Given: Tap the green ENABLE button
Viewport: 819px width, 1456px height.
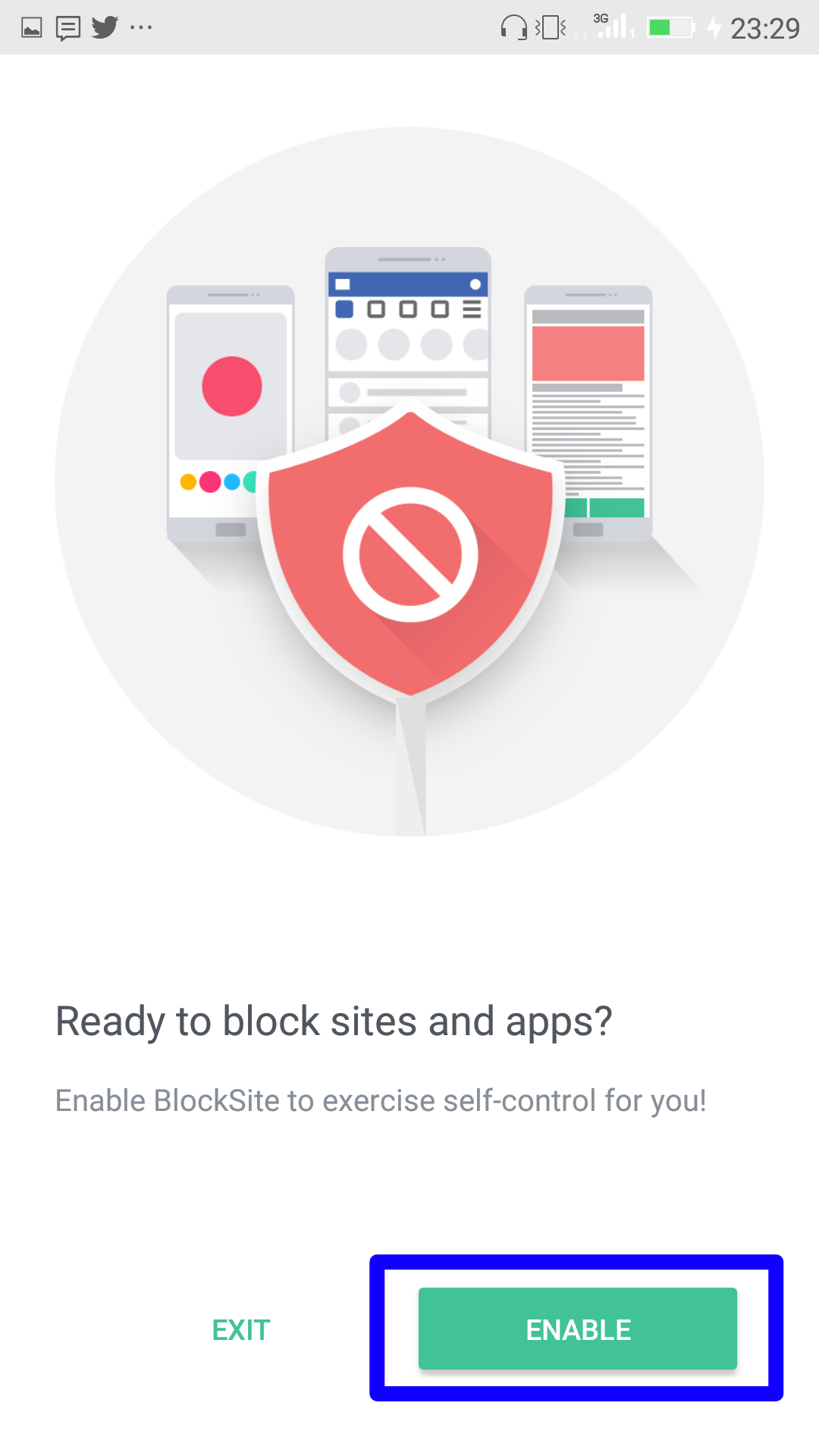Looking at the screenshot, I should [x=577, y=1329].
